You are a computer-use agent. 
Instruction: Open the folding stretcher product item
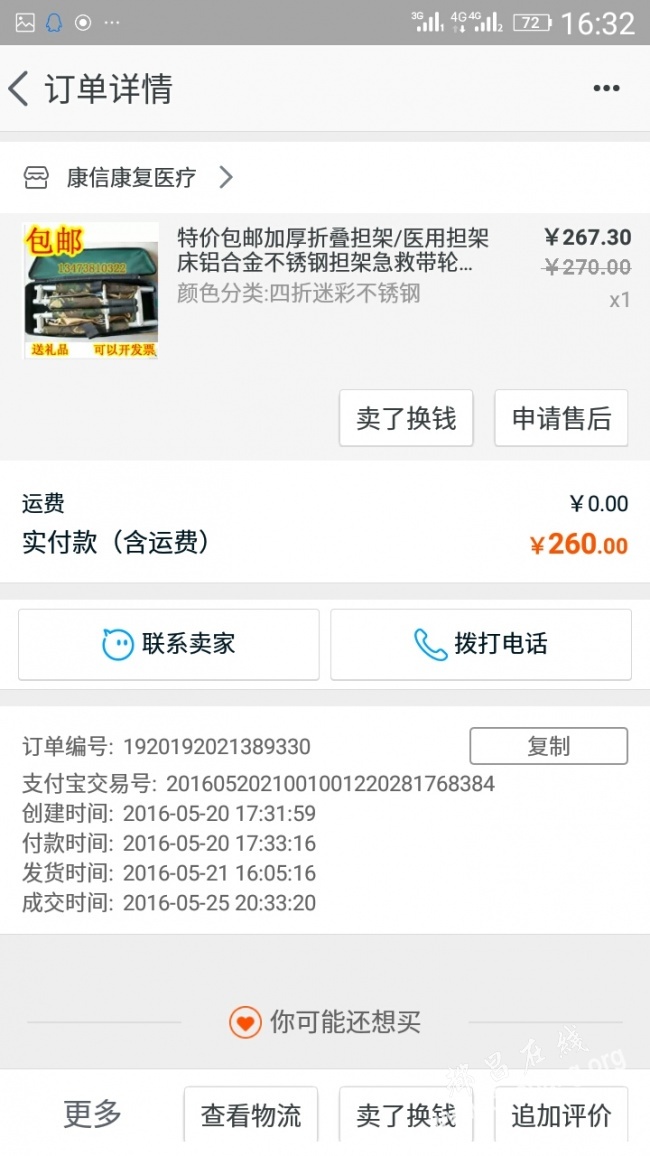pyautogui.click(x=325, y=290)
